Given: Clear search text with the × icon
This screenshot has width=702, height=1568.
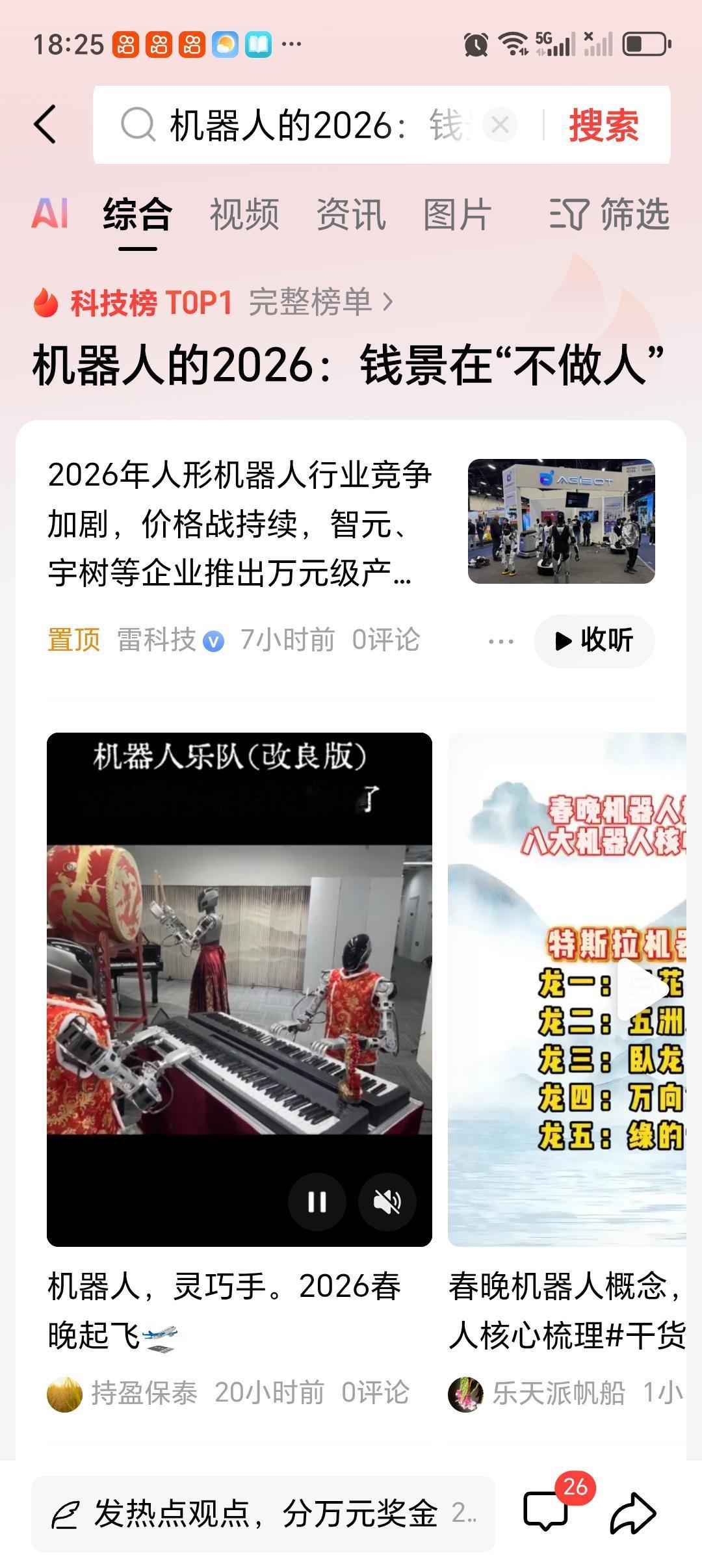Looking at the screenshot, I should 498,125.
